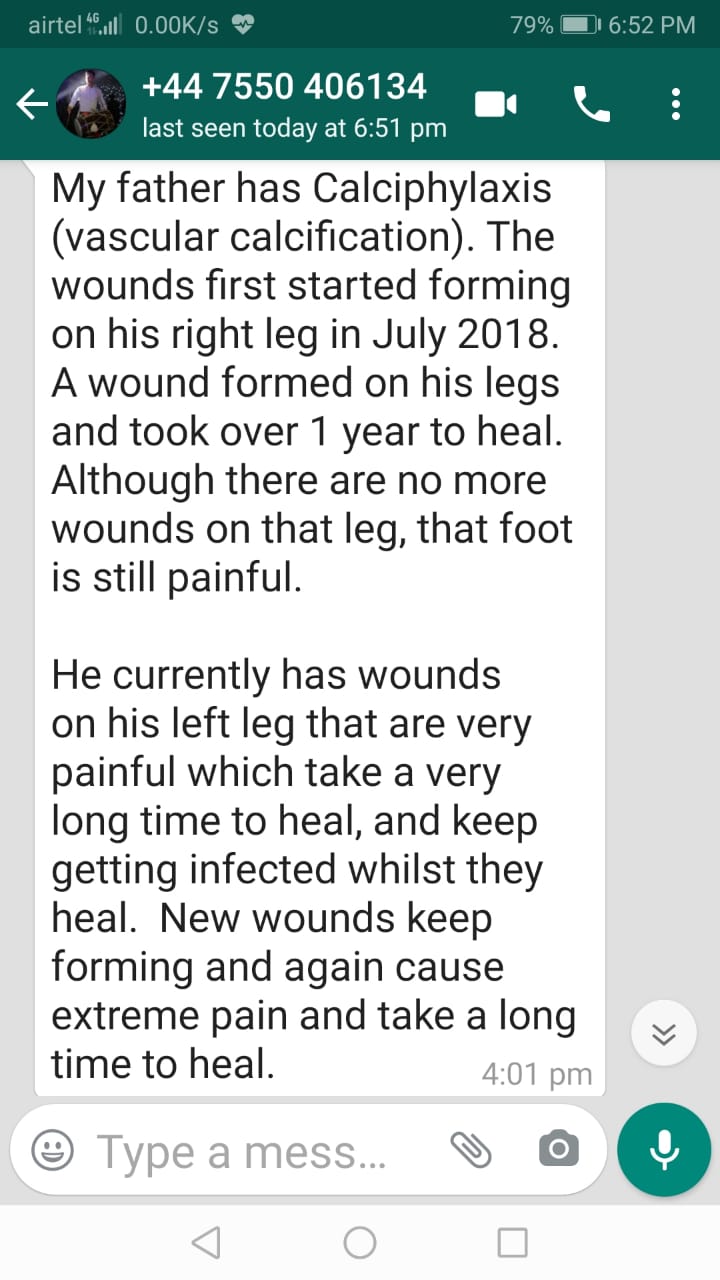
Task: Open the camera from the message bar
Action: click(558, 1151)
